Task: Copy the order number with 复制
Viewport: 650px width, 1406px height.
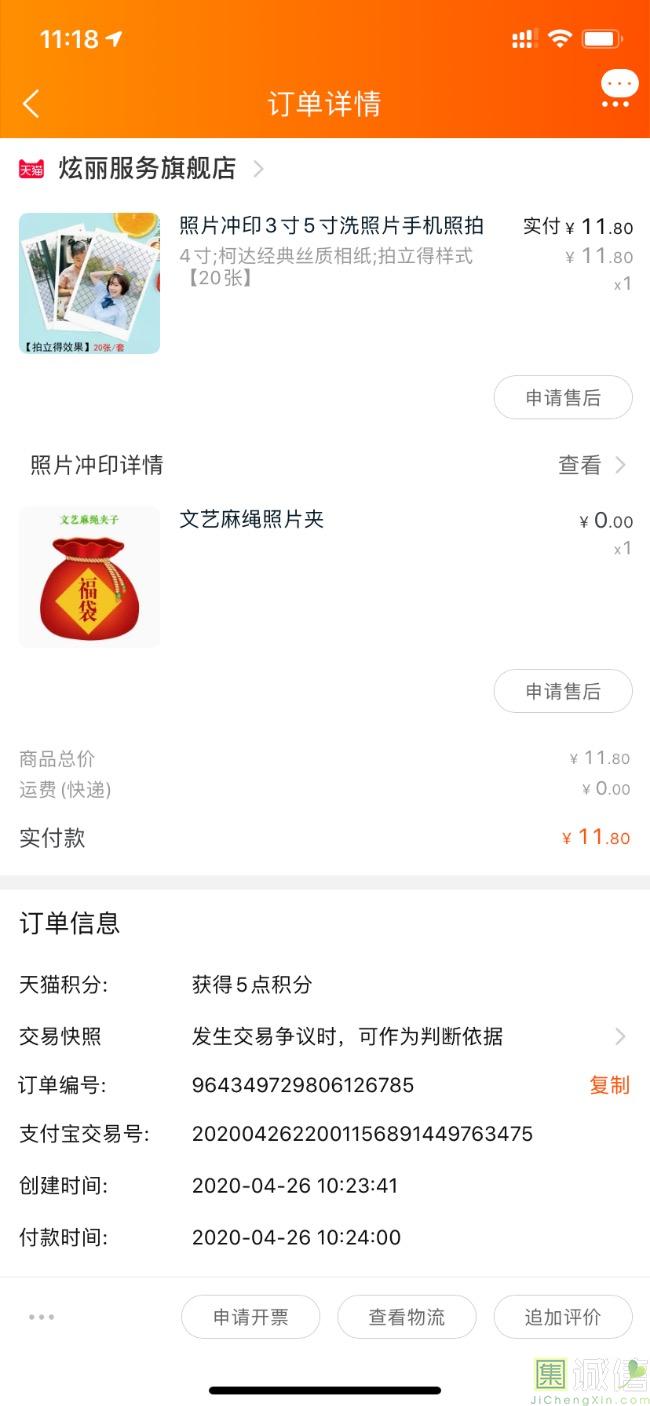Action: tap(609, 1085)
